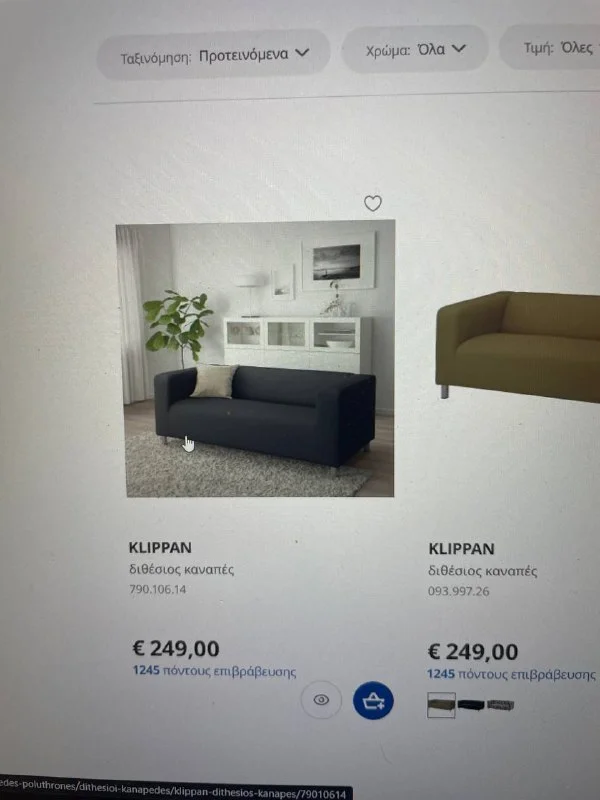The width and height of the screenshot is (600, 800).
Task: Choose the dark blue KLIPPAN color swatch
Action: point(471,706)
